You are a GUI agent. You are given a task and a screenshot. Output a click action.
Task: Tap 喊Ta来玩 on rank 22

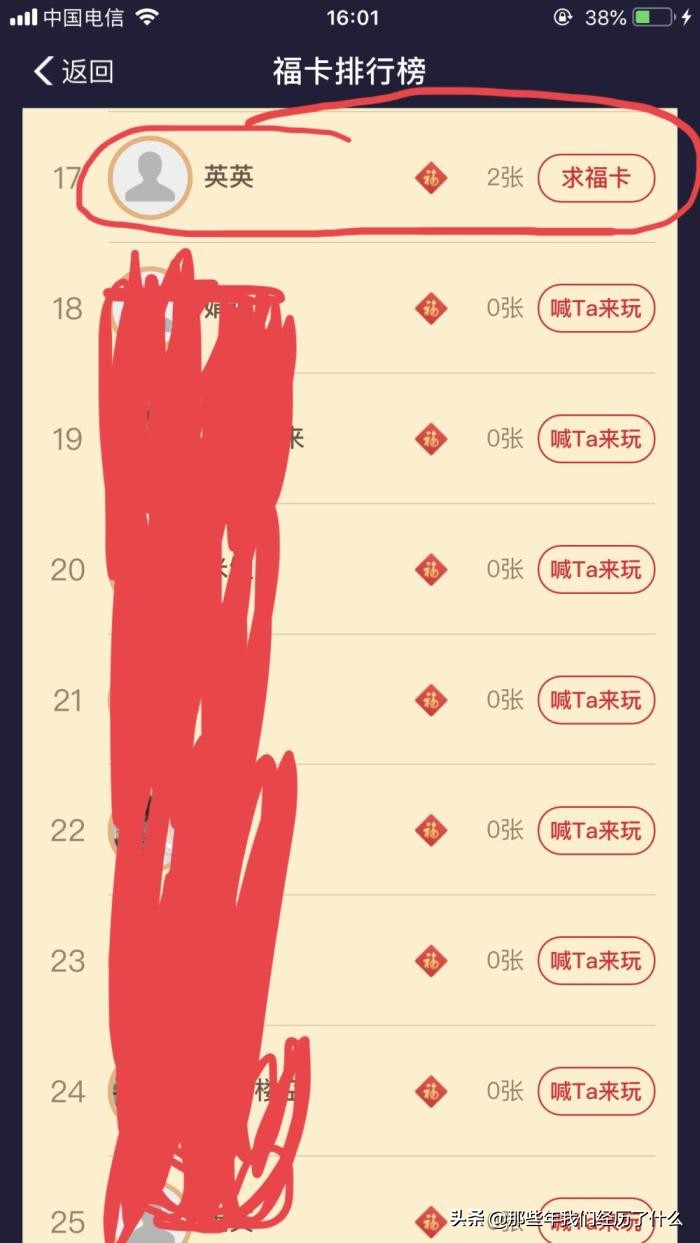click(x=596, y=830)
